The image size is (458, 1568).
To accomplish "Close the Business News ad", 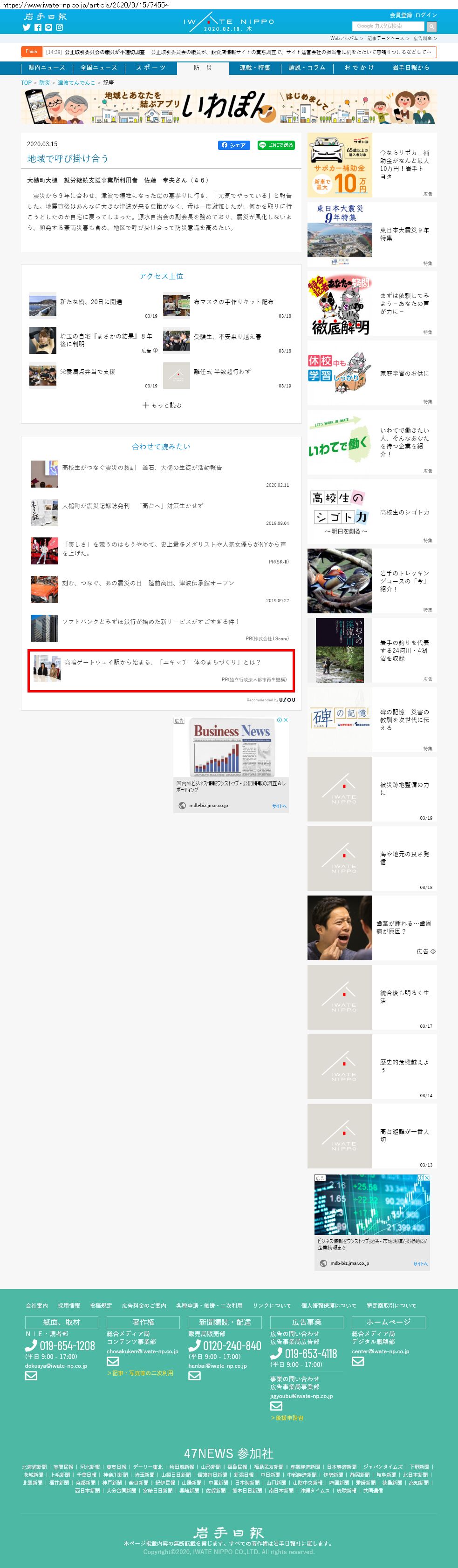I will [286, 720].
